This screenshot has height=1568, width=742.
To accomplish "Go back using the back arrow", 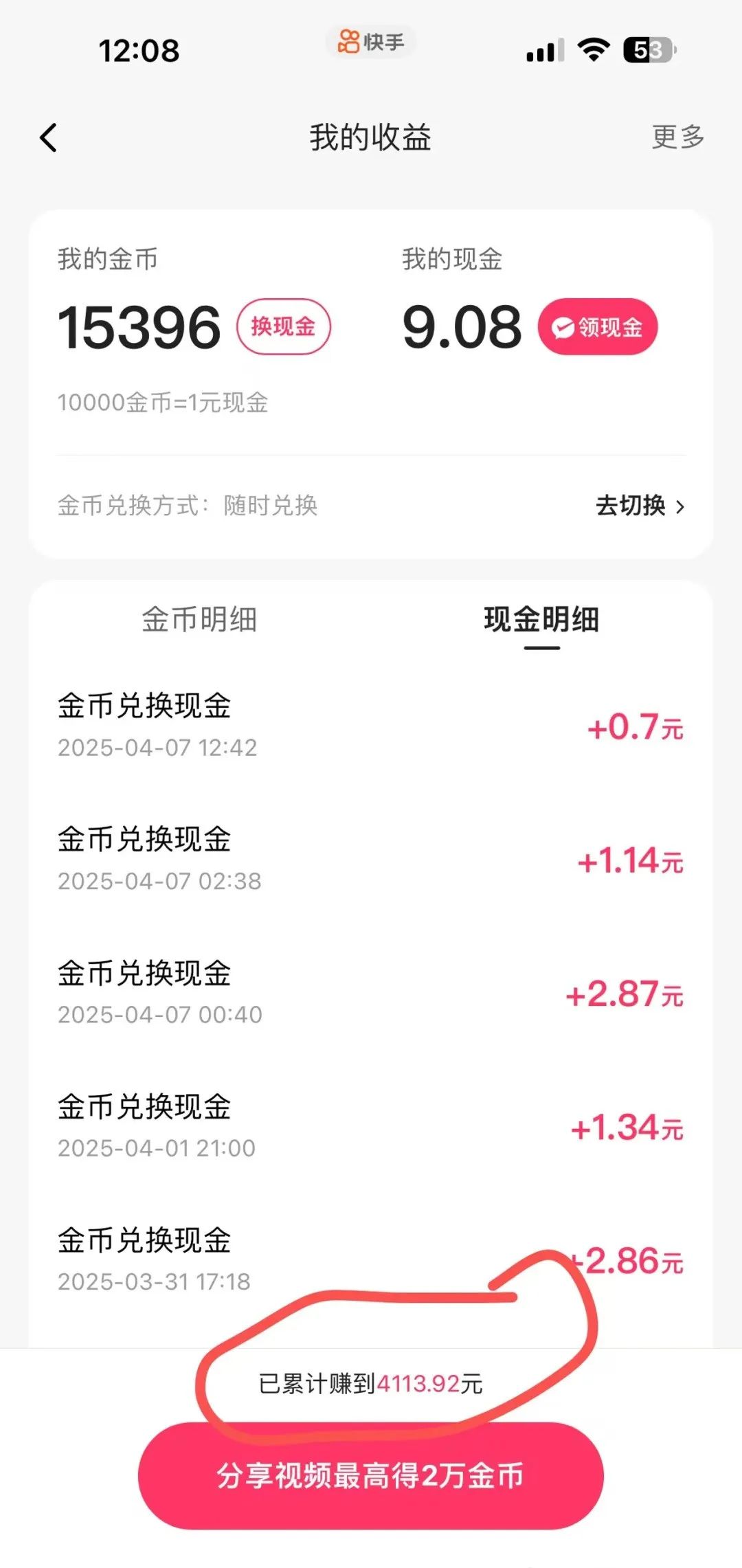I will point(48,137).
